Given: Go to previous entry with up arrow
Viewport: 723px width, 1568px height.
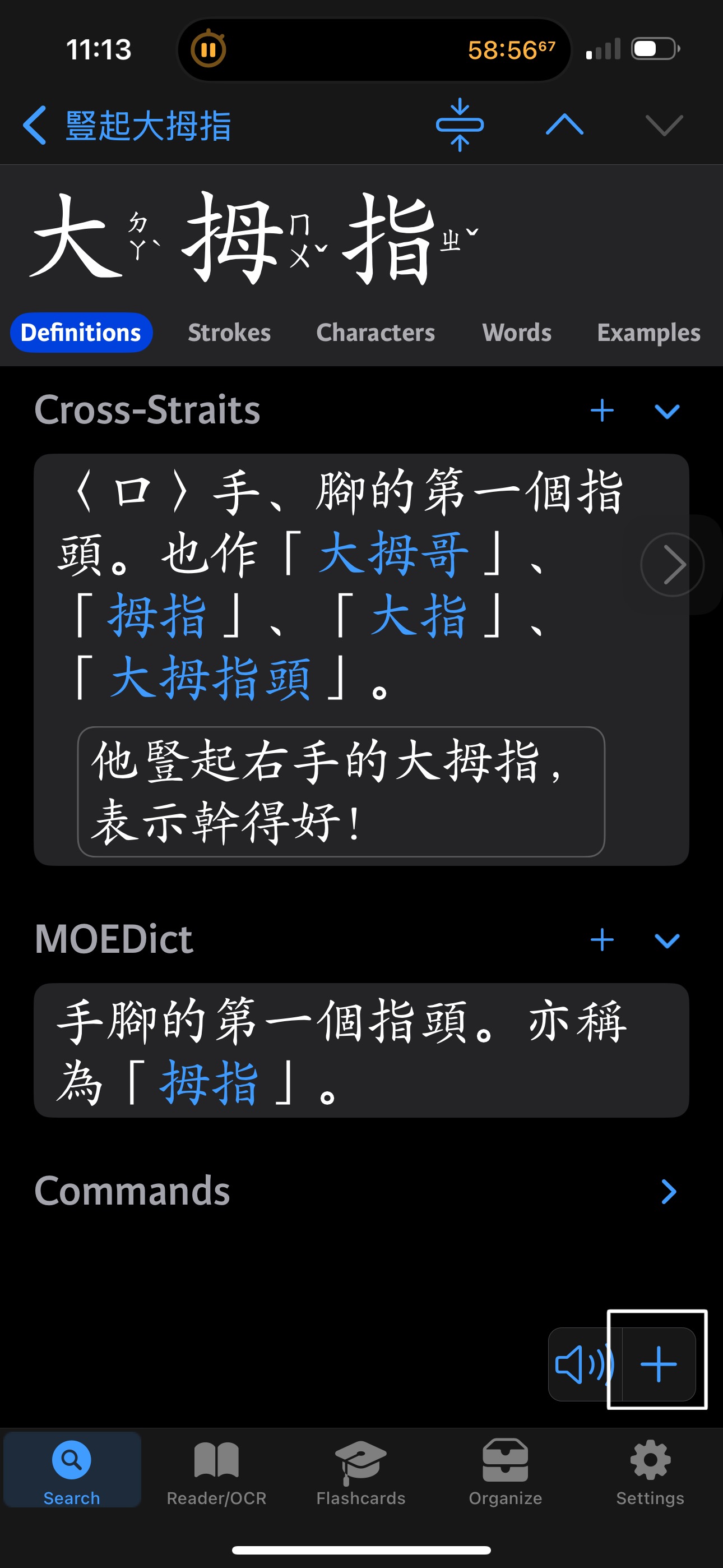Looking at the screenshot, I should pos(564,125).
